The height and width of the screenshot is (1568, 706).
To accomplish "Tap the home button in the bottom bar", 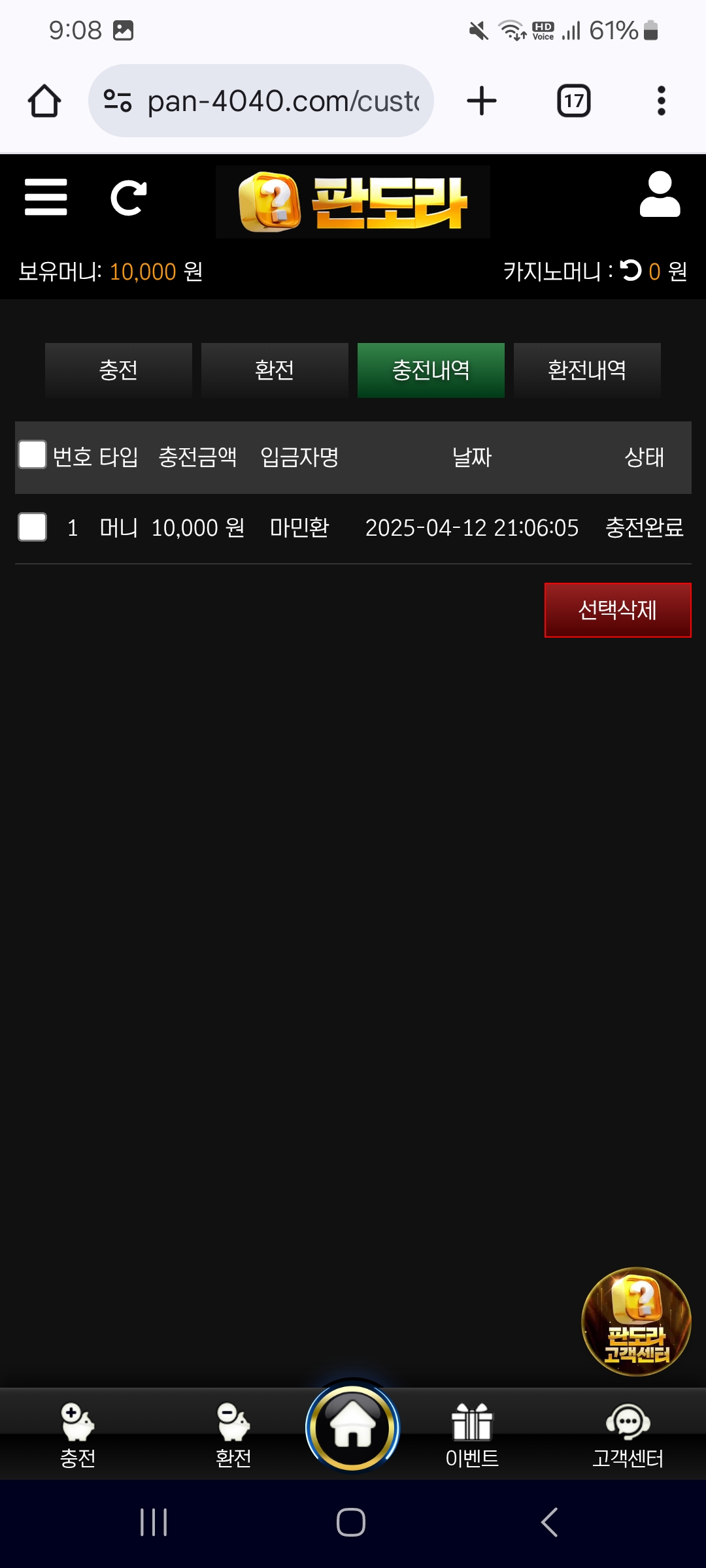I will click(x=352, y=1427).
